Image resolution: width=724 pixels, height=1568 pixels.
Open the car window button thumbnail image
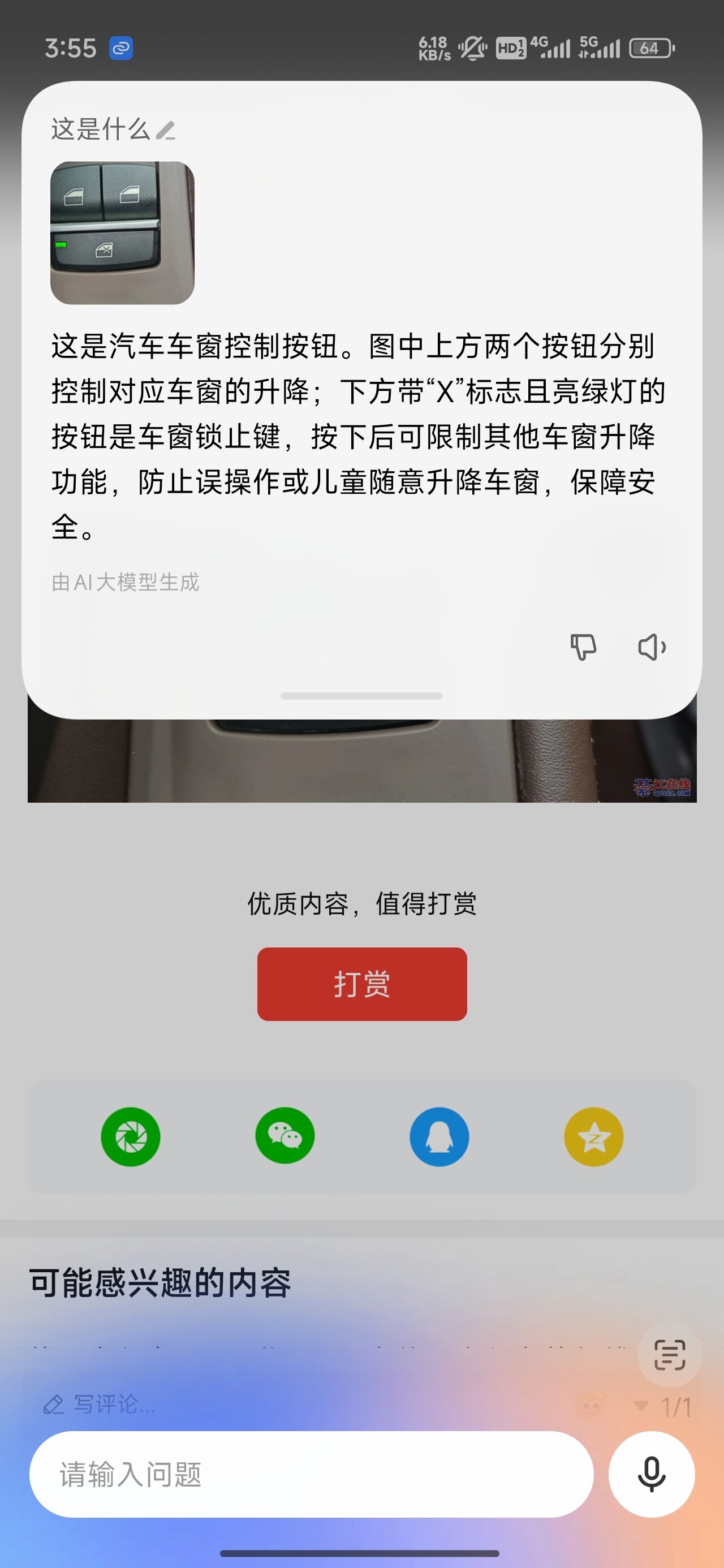tap(122, 232)
